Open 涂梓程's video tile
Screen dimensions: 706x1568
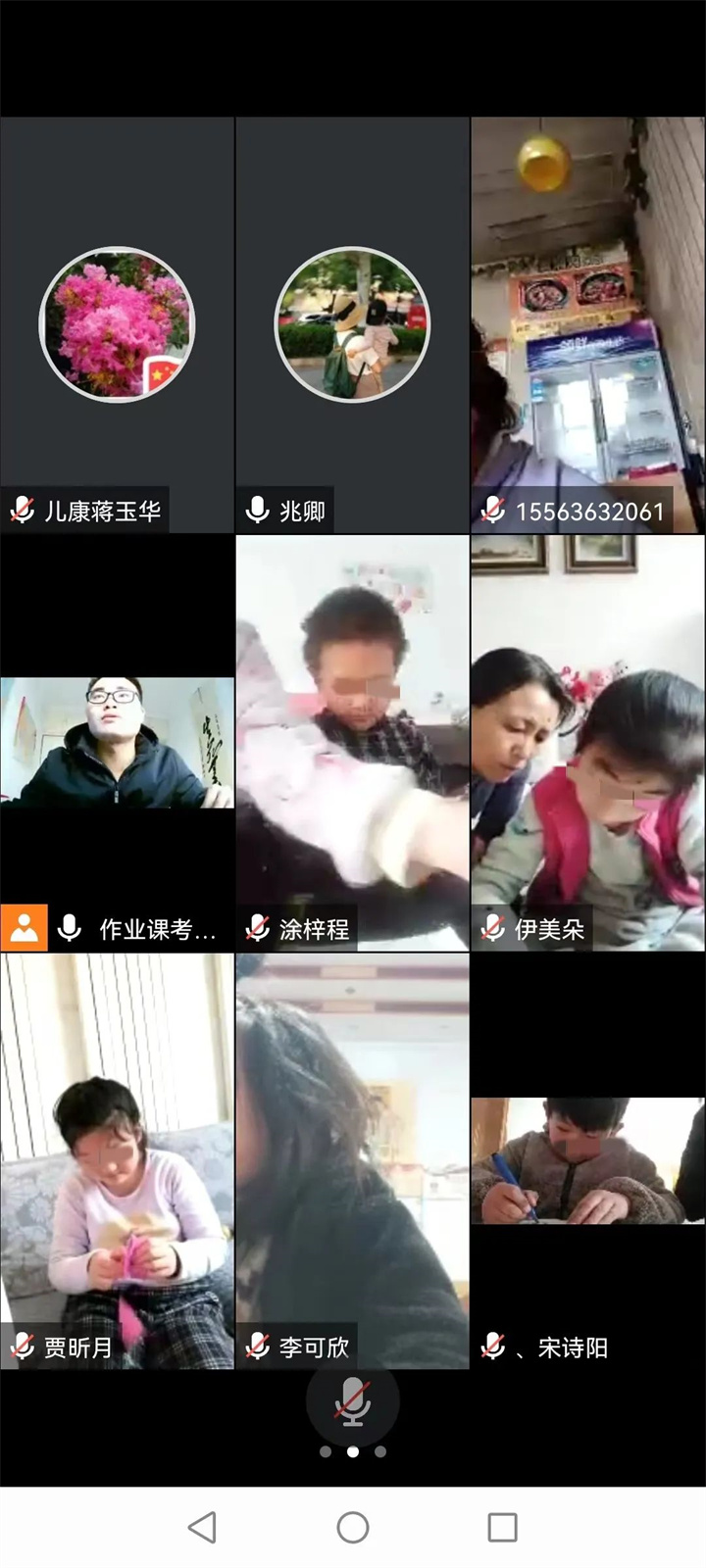[352, 743]
